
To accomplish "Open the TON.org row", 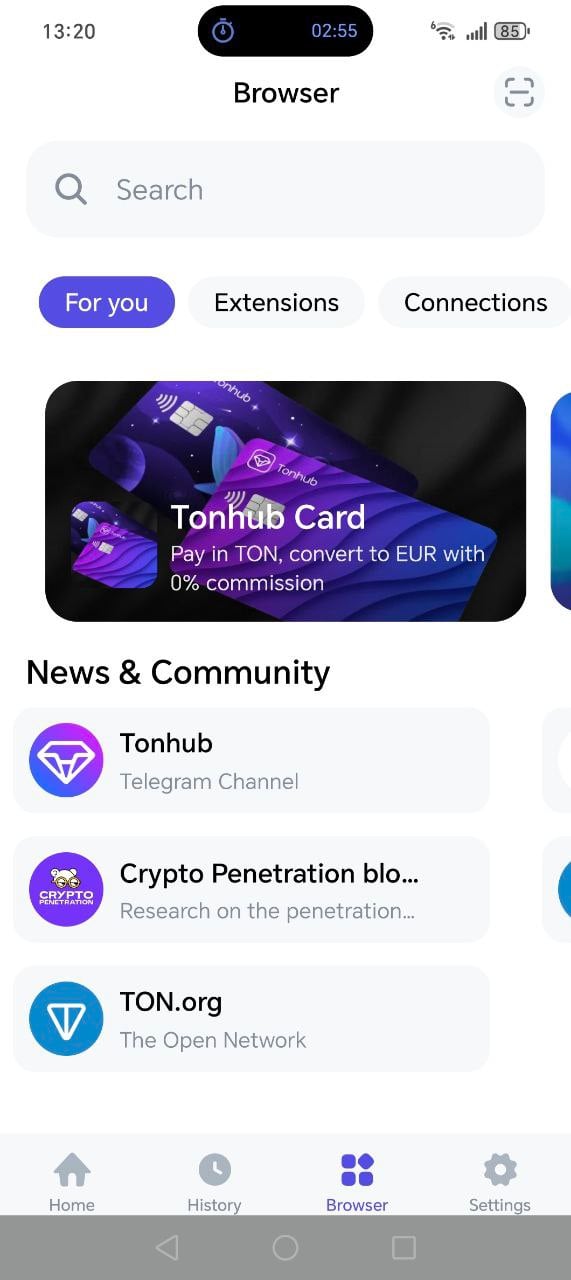I will point(251,1018).
